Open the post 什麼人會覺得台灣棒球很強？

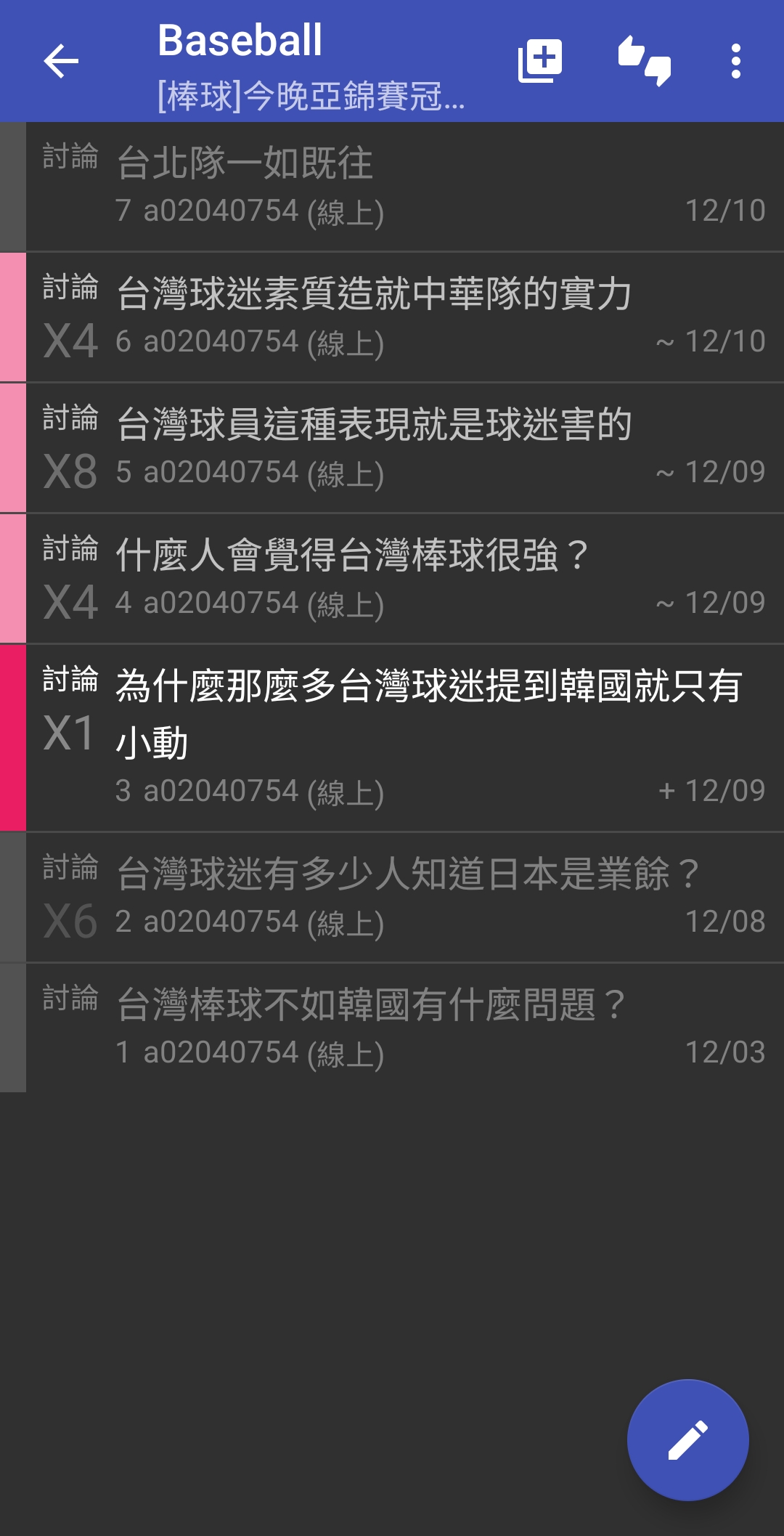point(392,579)
